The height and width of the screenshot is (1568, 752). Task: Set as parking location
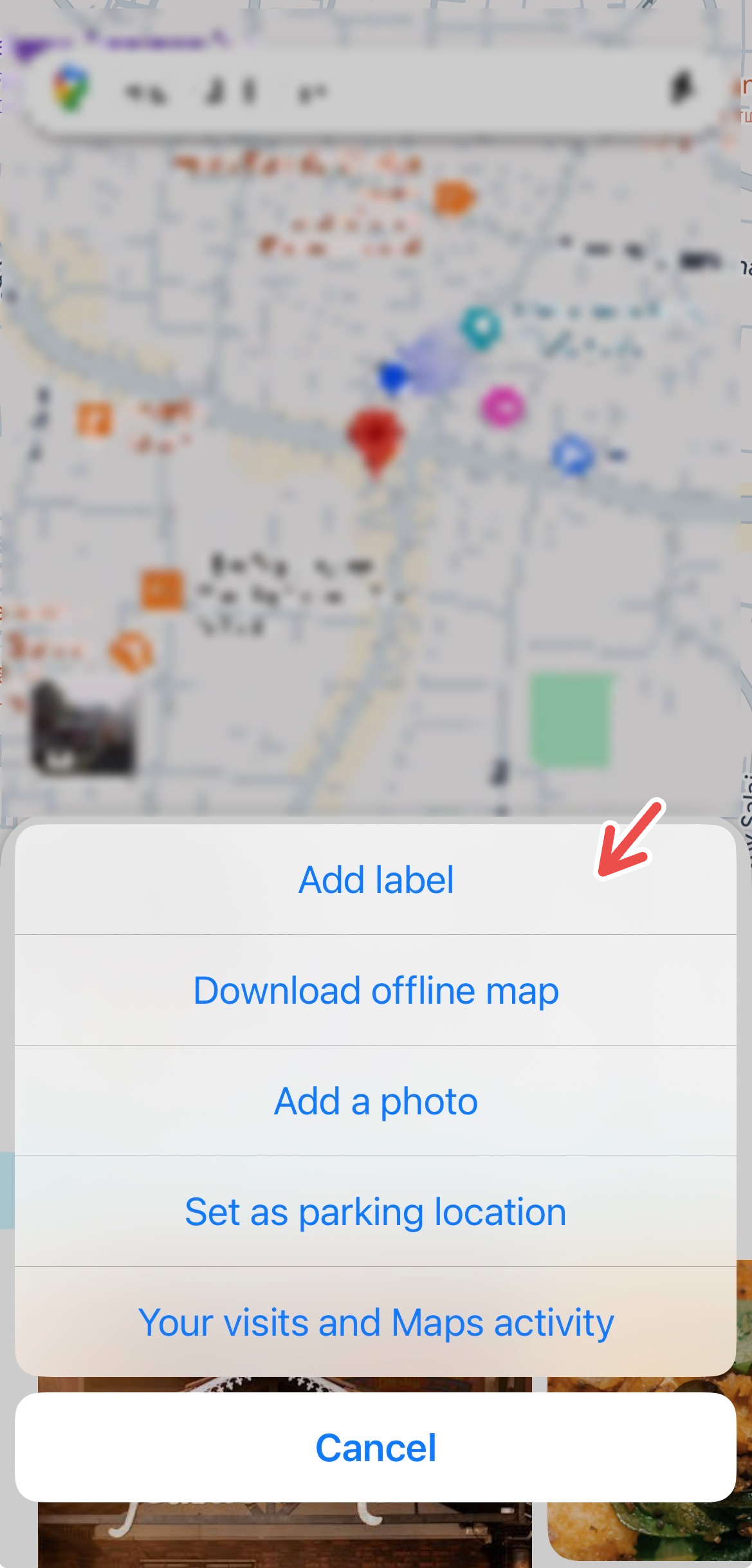(x=376, y=1212)
